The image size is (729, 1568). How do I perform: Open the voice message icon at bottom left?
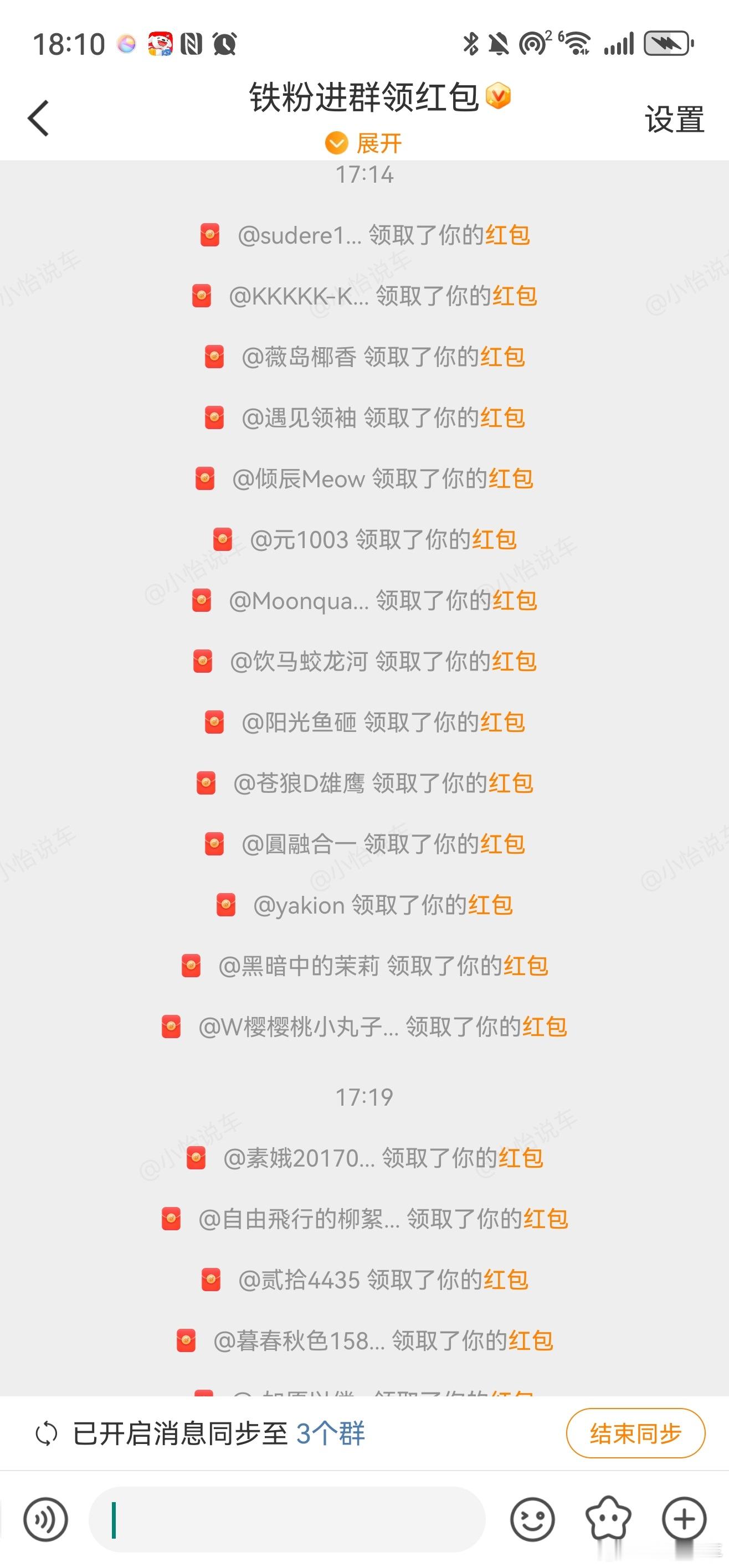point(45,1520)
